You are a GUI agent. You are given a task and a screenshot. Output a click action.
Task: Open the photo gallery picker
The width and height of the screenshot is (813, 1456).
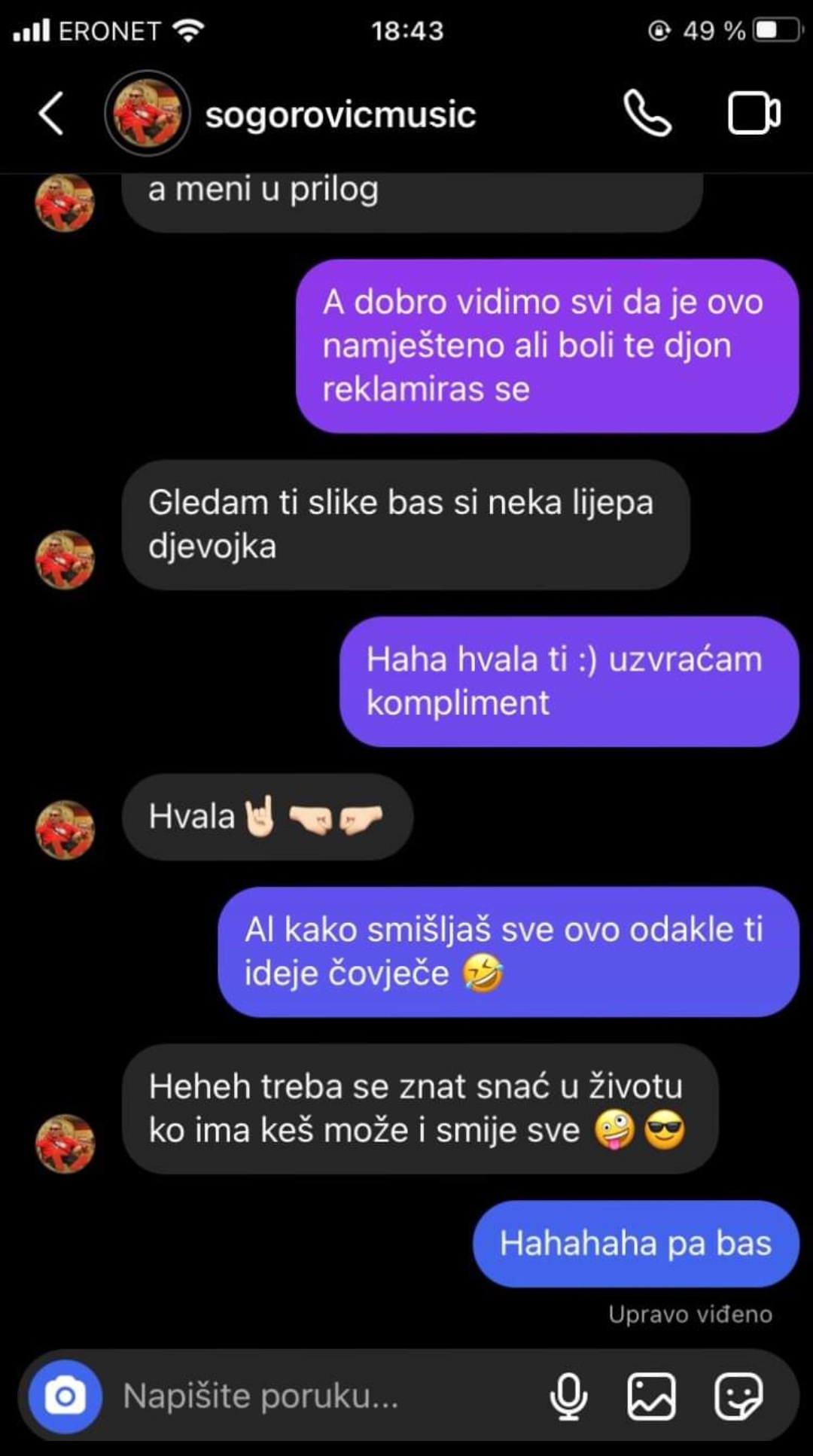click(651, 1397)
